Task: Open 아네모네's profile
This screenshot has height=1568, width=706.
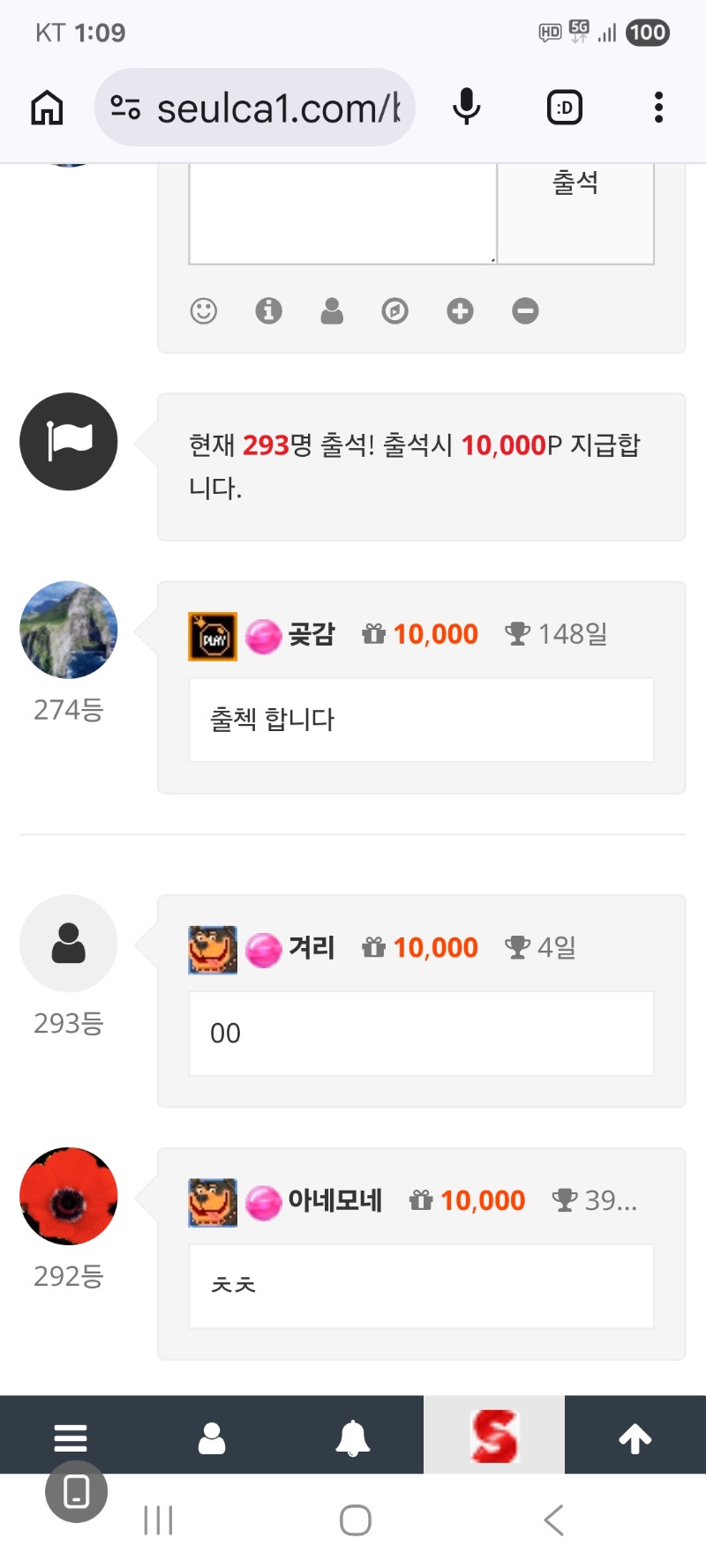Action: point(334,1200)
